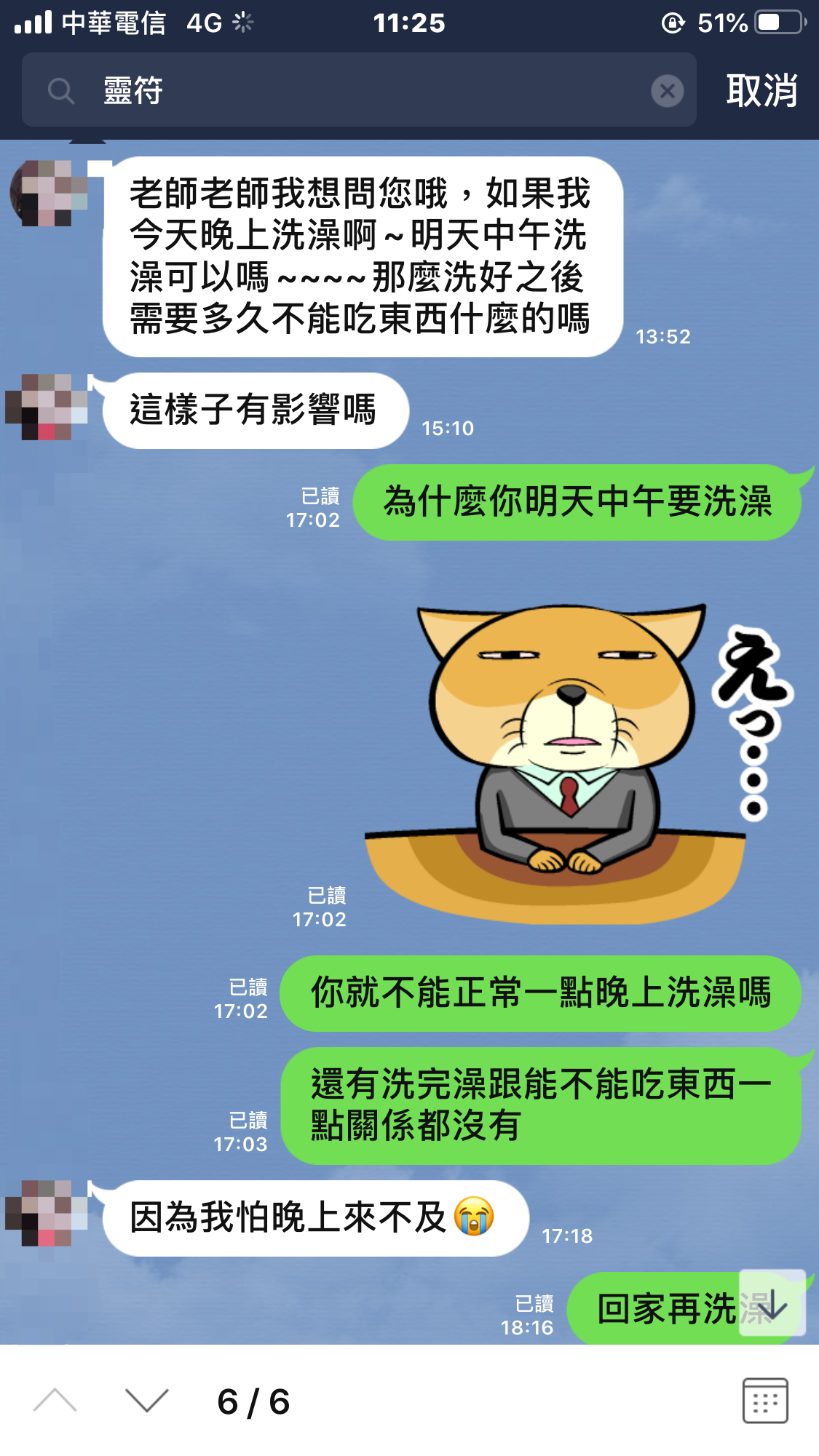Open the calendar date picker icon
The width and height of the screenshot is (819, 1456).
pos(764,1401)
